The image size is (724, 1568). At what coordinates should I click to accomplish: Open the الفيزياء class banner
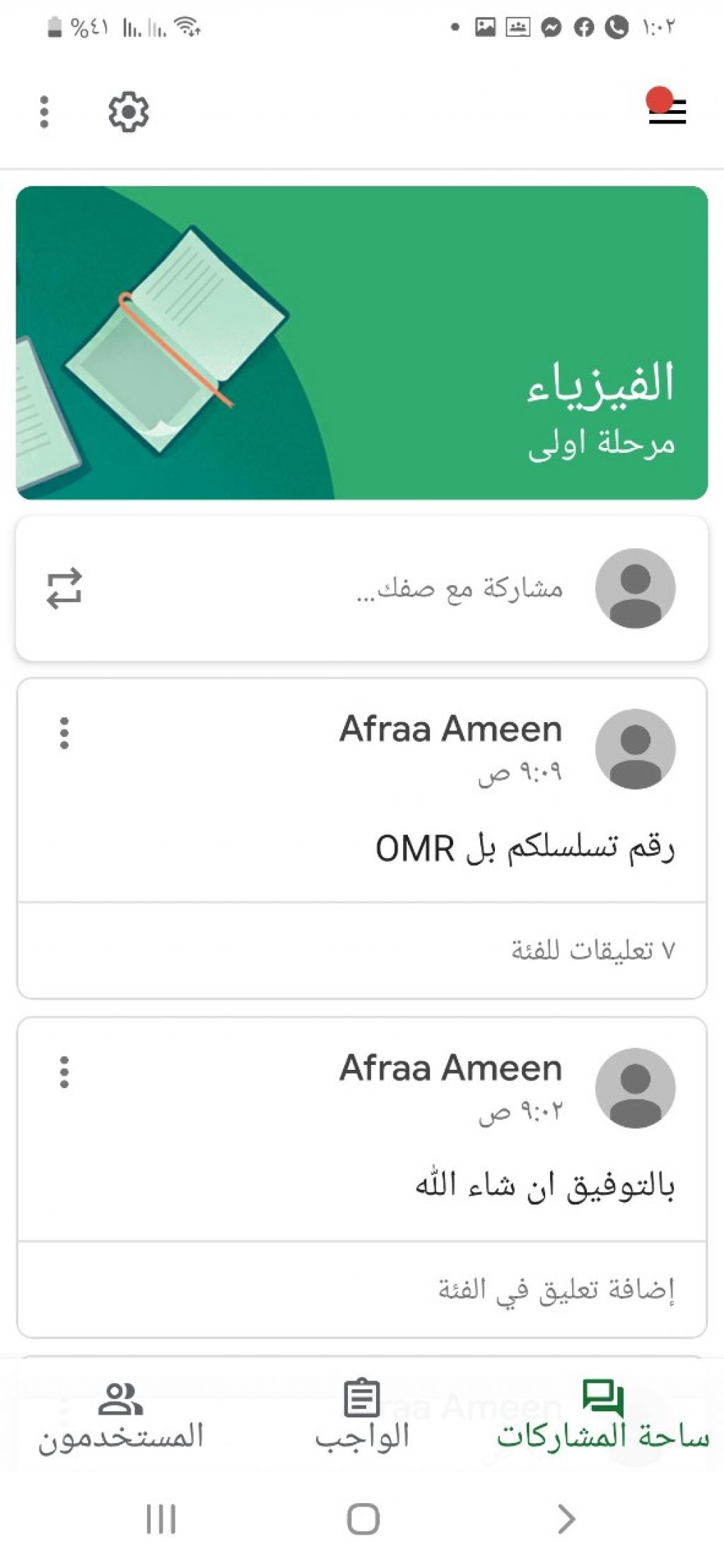click(x=362, y=343)
